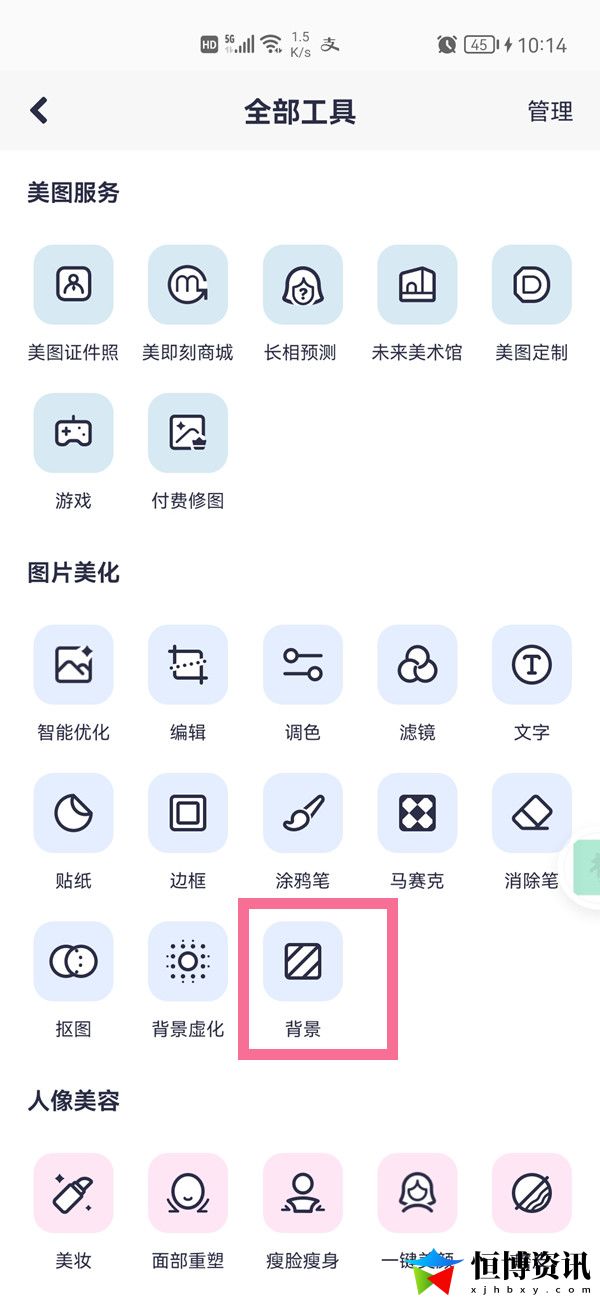Tap the 背景 background tool
This screenshot has height=1300, width=600.
(x=302, y=961)
